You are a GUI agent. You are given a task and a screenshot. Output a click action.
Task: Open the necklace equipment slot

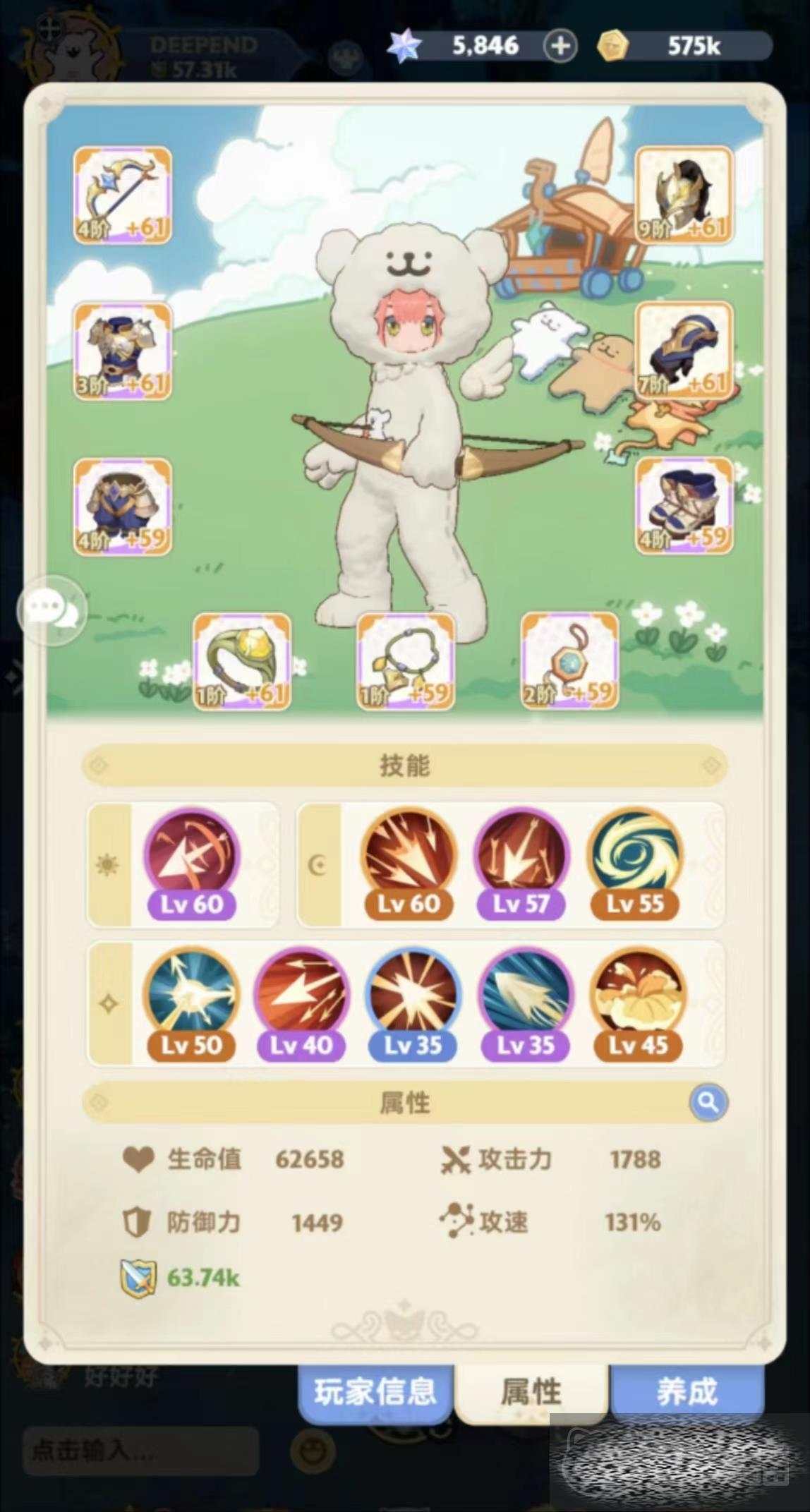pos(406,661)
